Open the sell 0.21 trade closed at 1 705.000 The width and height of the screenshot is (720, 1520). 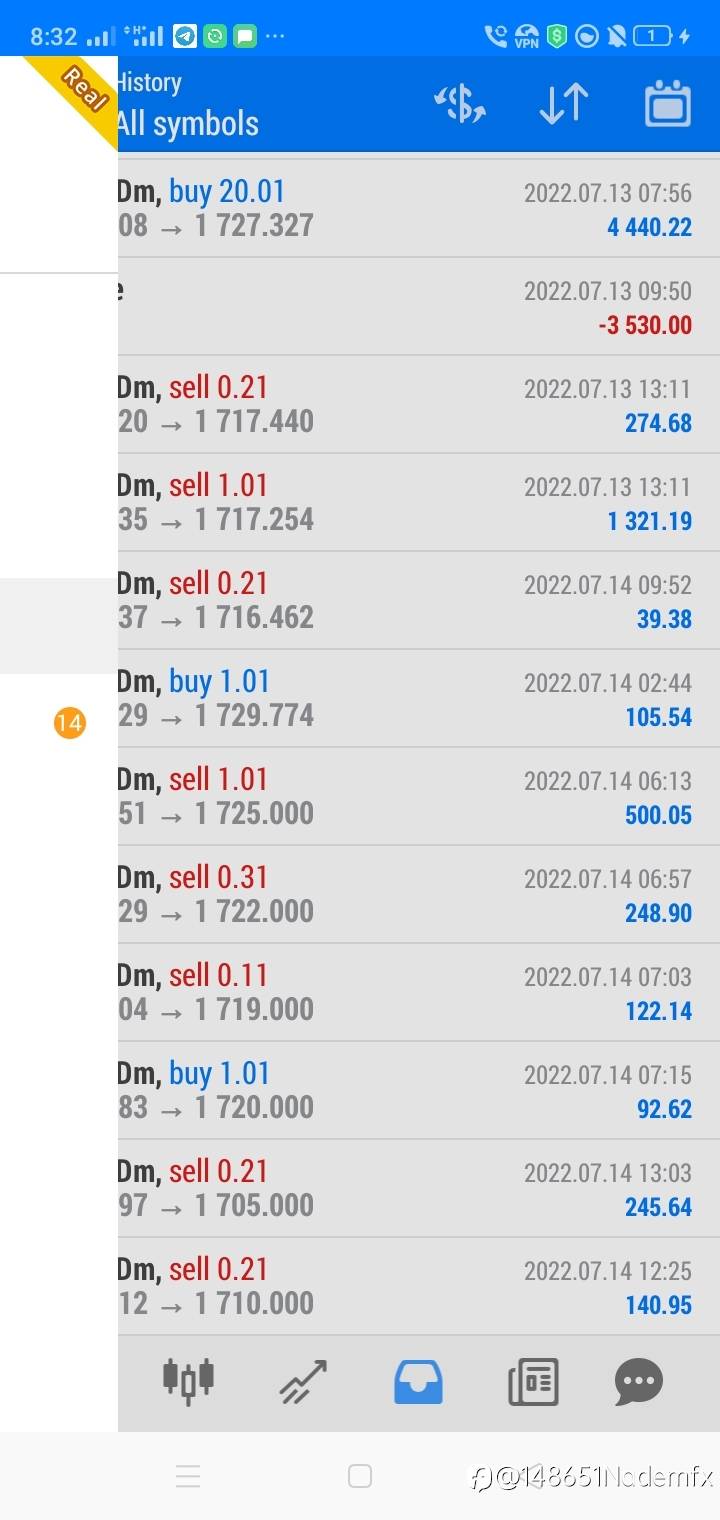point(419,1189)
